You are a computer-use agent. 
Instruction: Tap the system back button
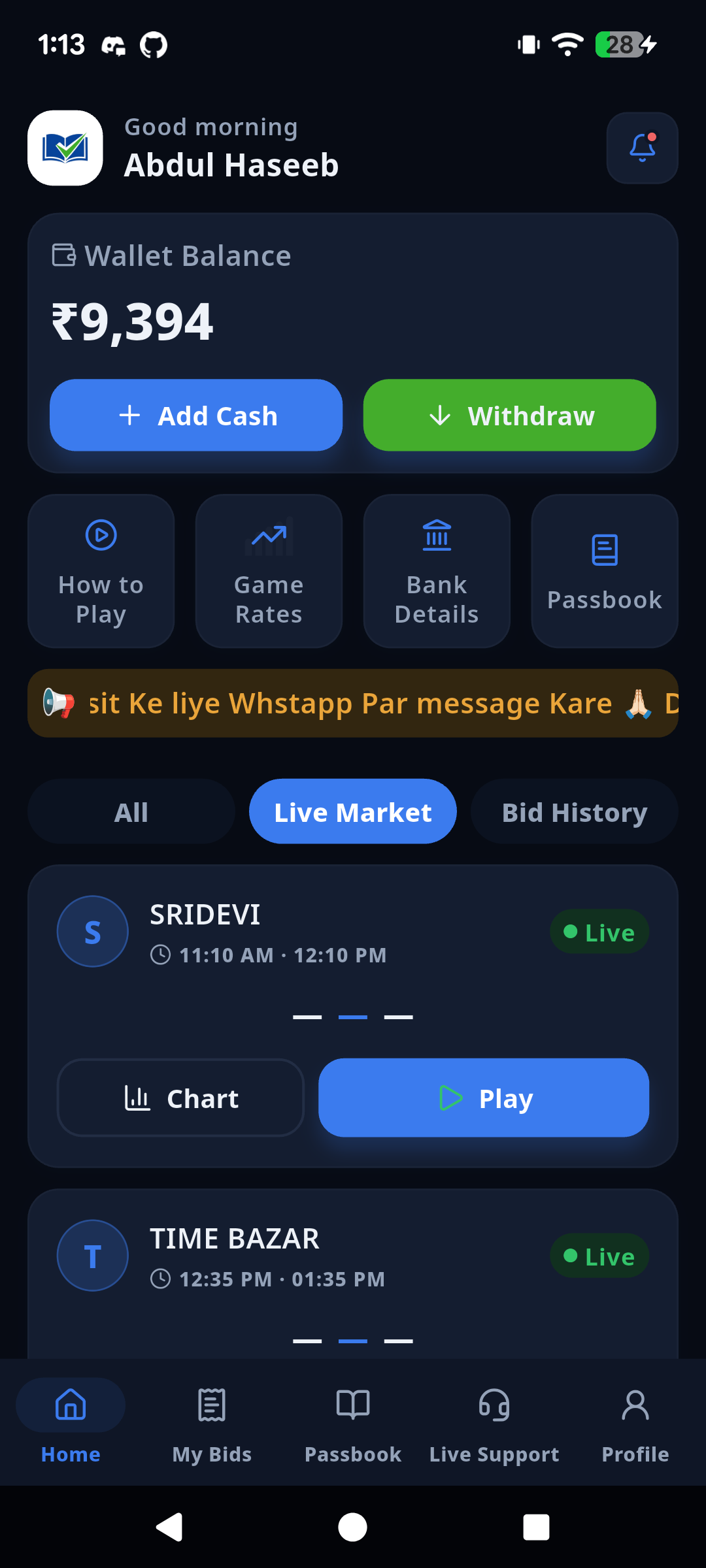169,1527
